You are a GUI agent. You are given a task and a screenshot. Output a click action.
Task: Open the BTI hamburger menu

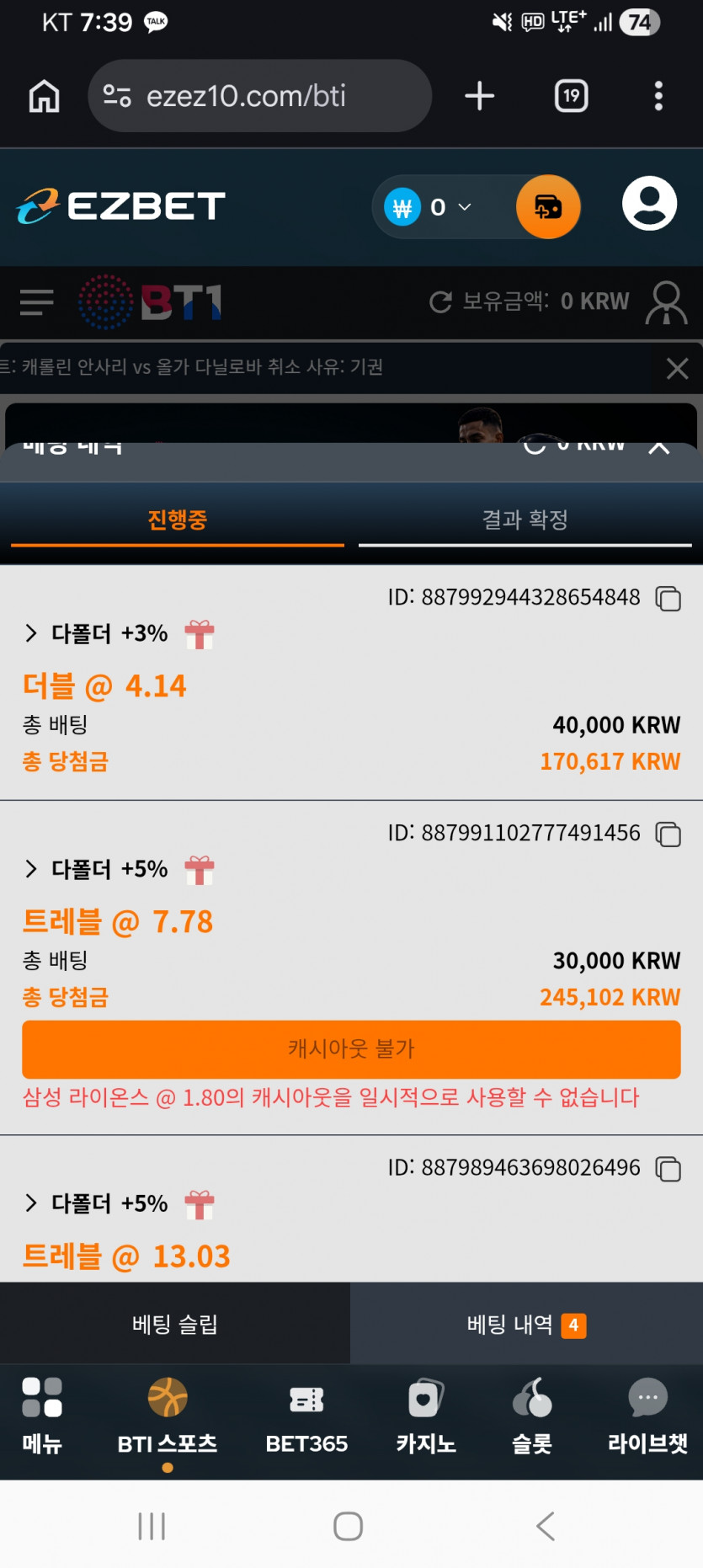coord(36,301)
